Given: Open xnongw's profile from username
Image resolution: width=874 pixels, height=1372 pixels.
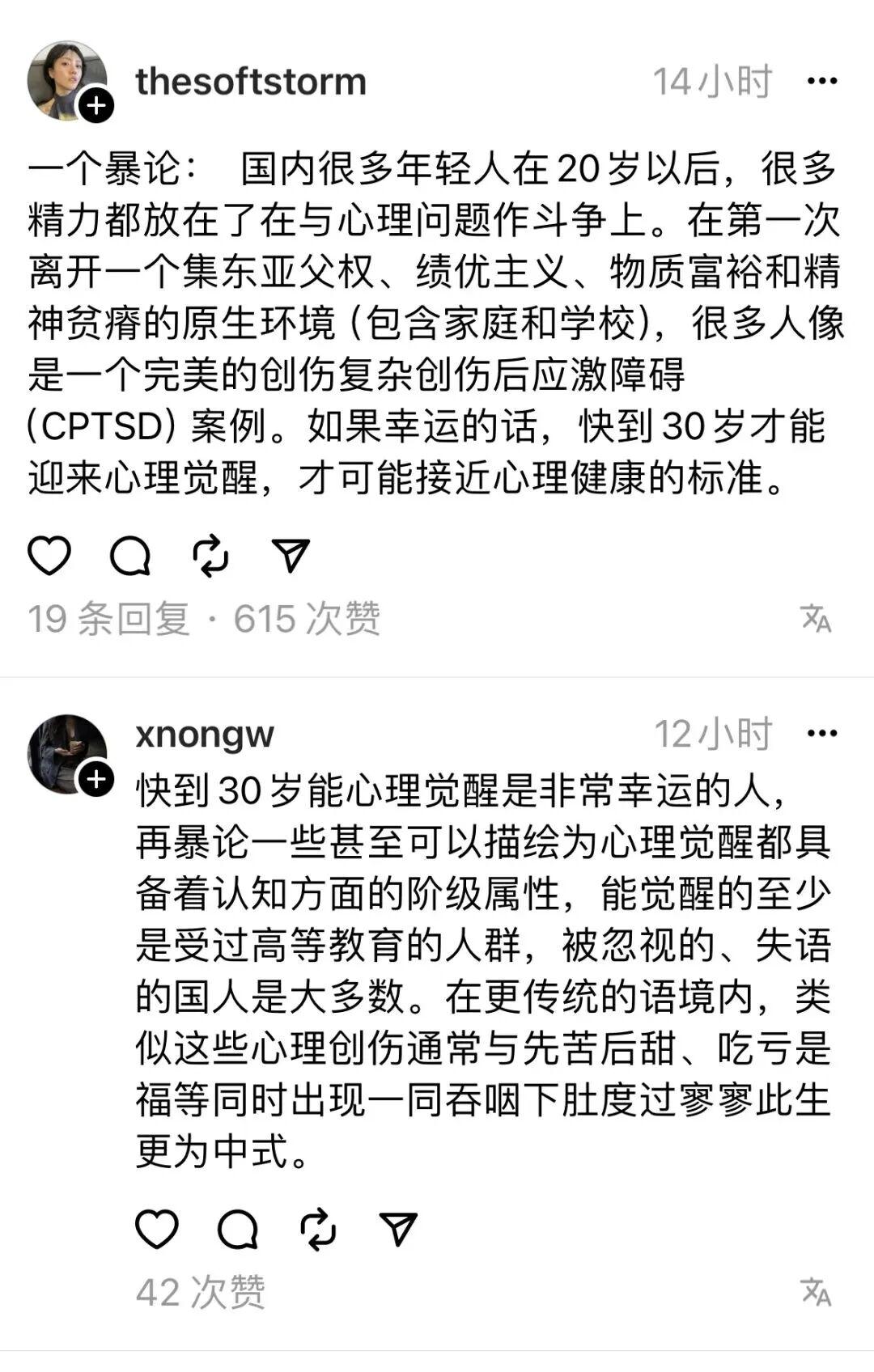Looking at the screenshot, I should [x=205, y=735].
